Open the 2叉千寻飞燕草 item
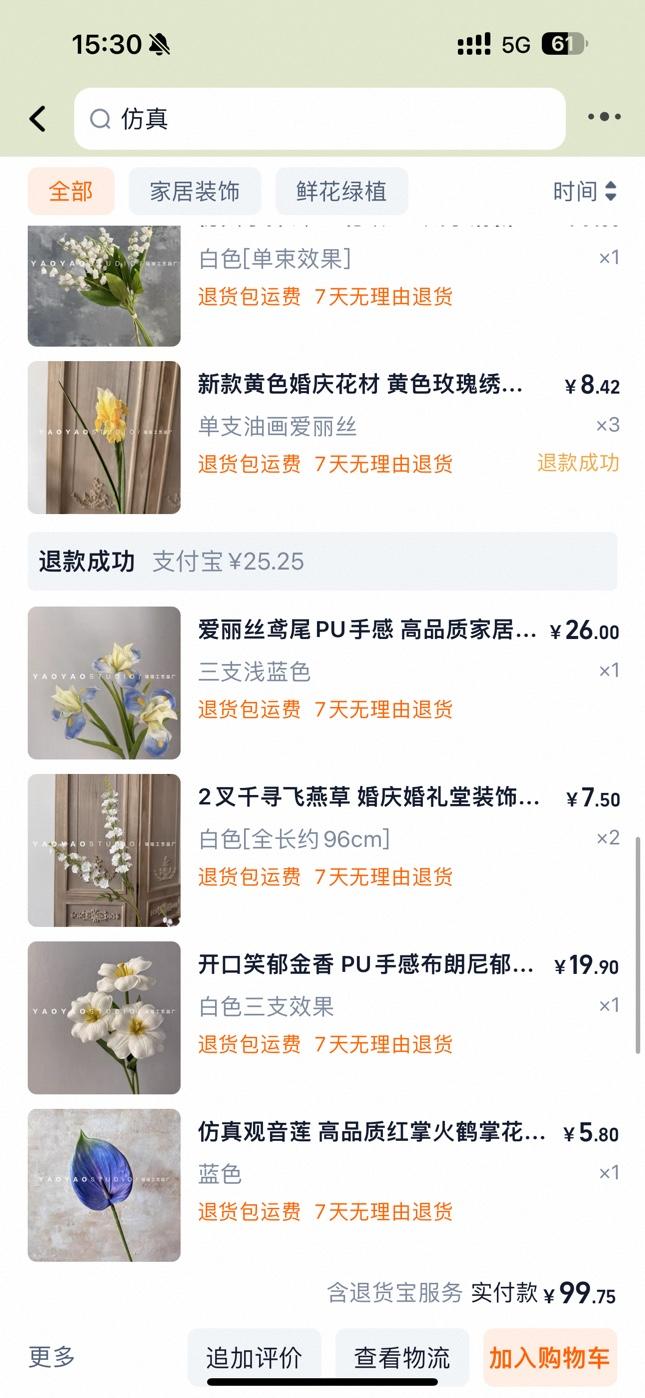Viewport: 645px width, 1398px height. tap(368, 798)
